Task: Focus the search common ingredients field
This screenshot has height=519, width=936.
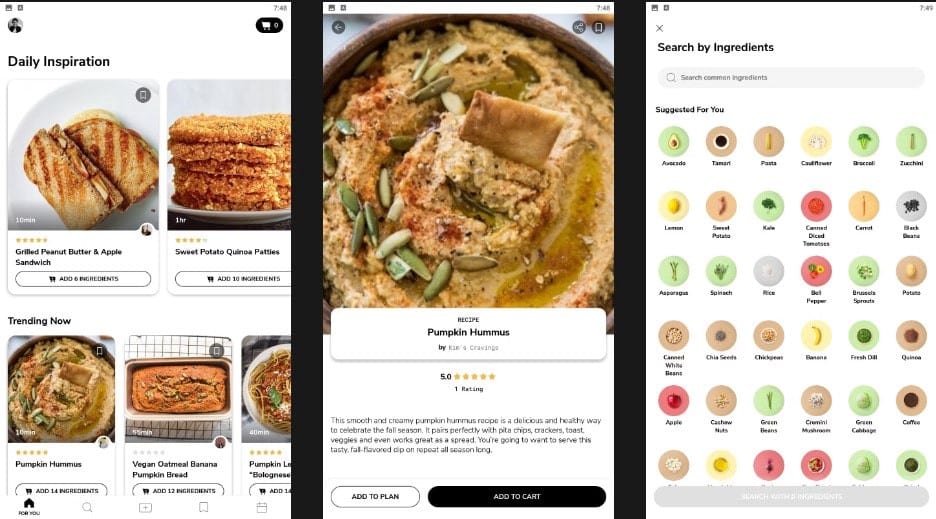Action: point(790,77)
